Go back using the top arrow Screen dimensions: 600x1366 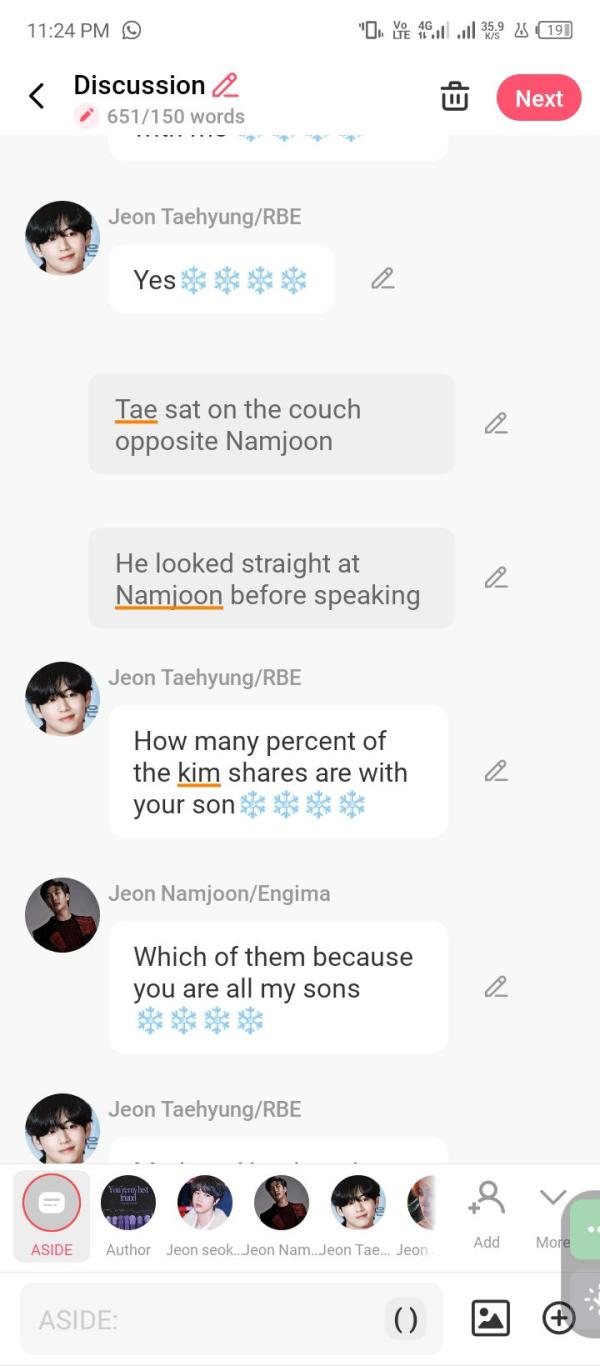click(x=37, y=96)
